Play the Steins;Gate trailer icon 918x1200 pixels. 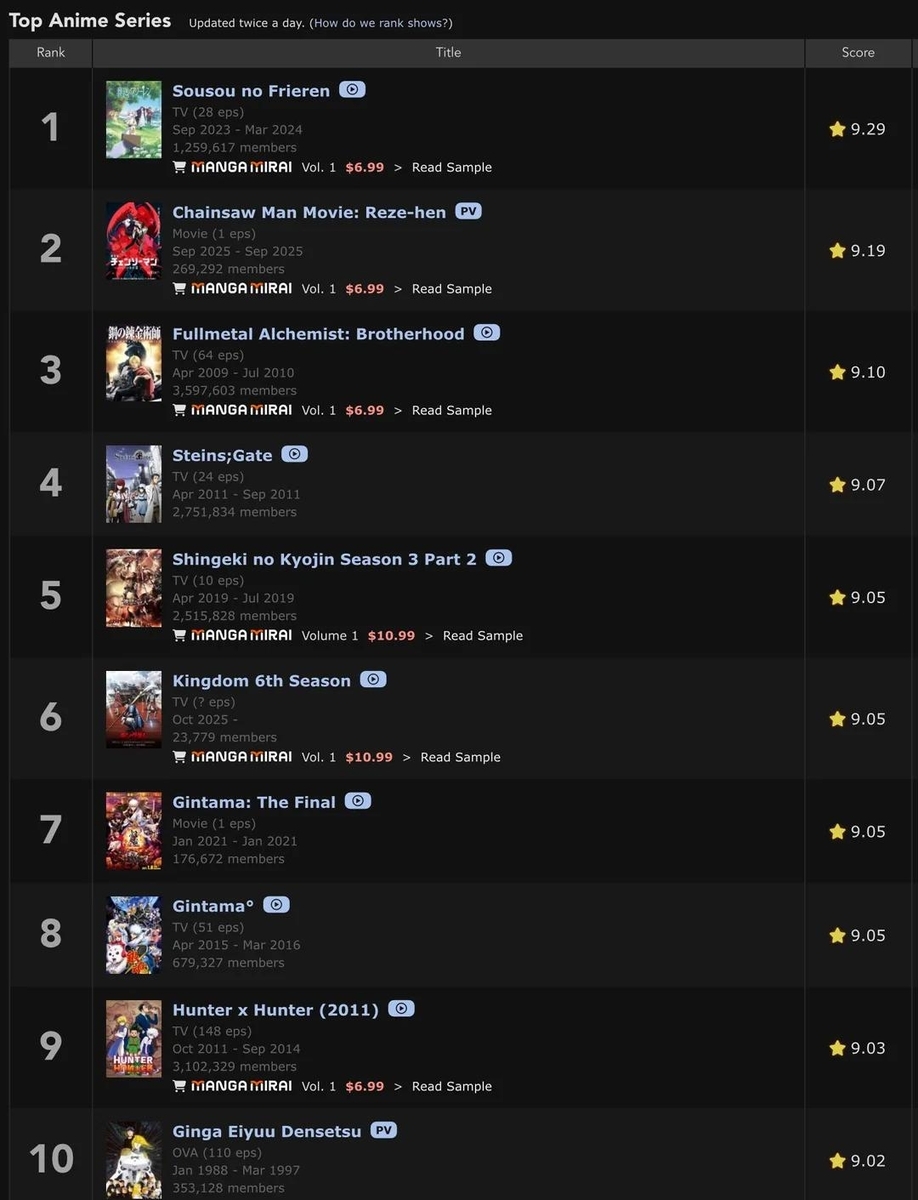coord(294,454)
